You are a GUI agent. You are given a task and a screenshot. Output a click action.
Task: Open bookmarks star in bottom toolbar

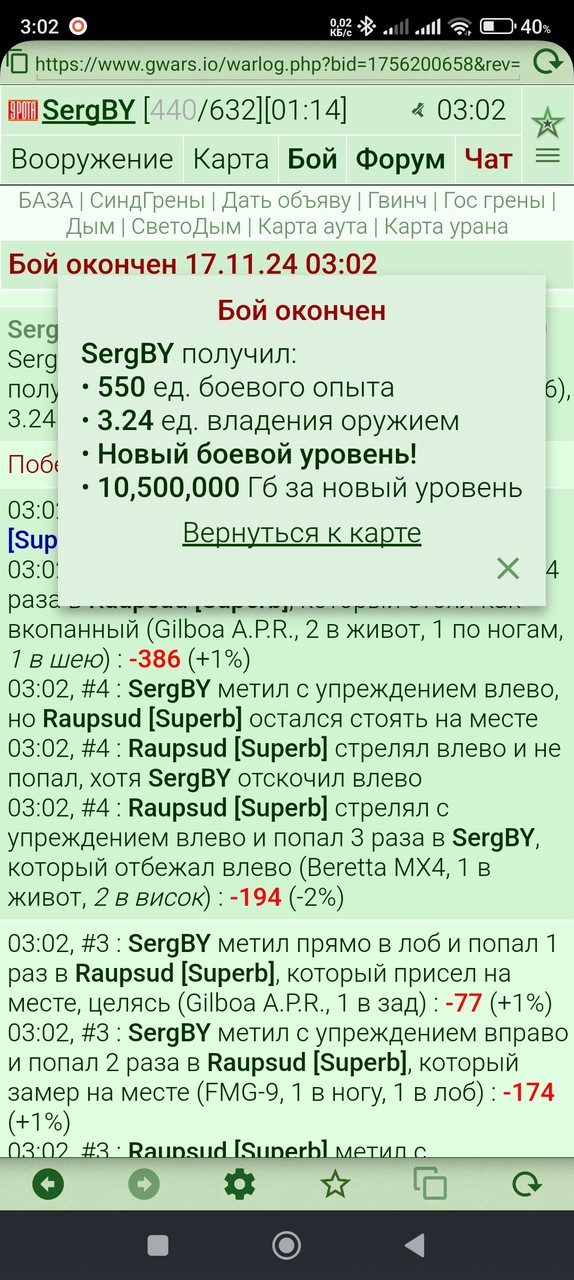pos(335,1185)
